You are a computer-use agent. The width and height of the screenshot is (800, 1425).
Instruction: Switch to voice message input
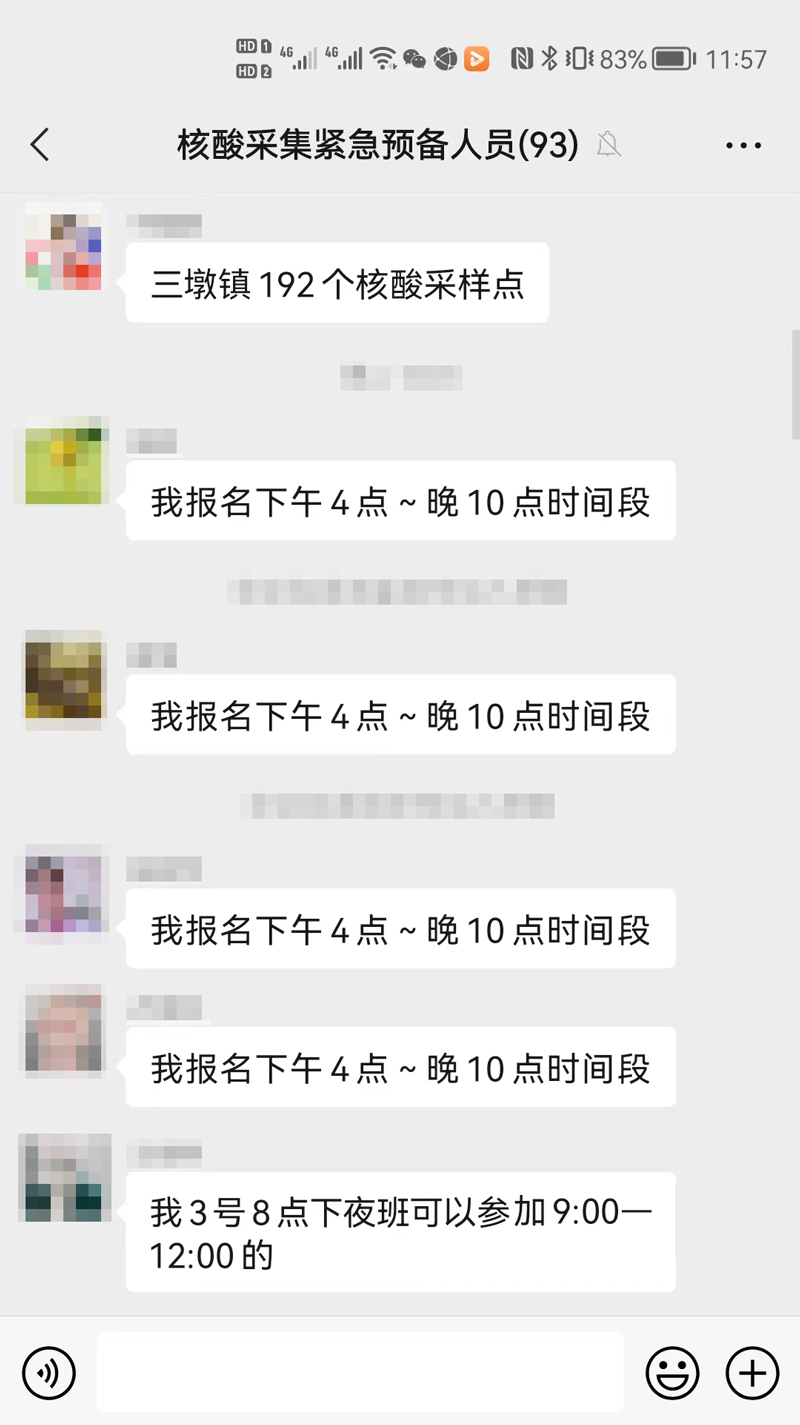click(x=49, y=1371)
